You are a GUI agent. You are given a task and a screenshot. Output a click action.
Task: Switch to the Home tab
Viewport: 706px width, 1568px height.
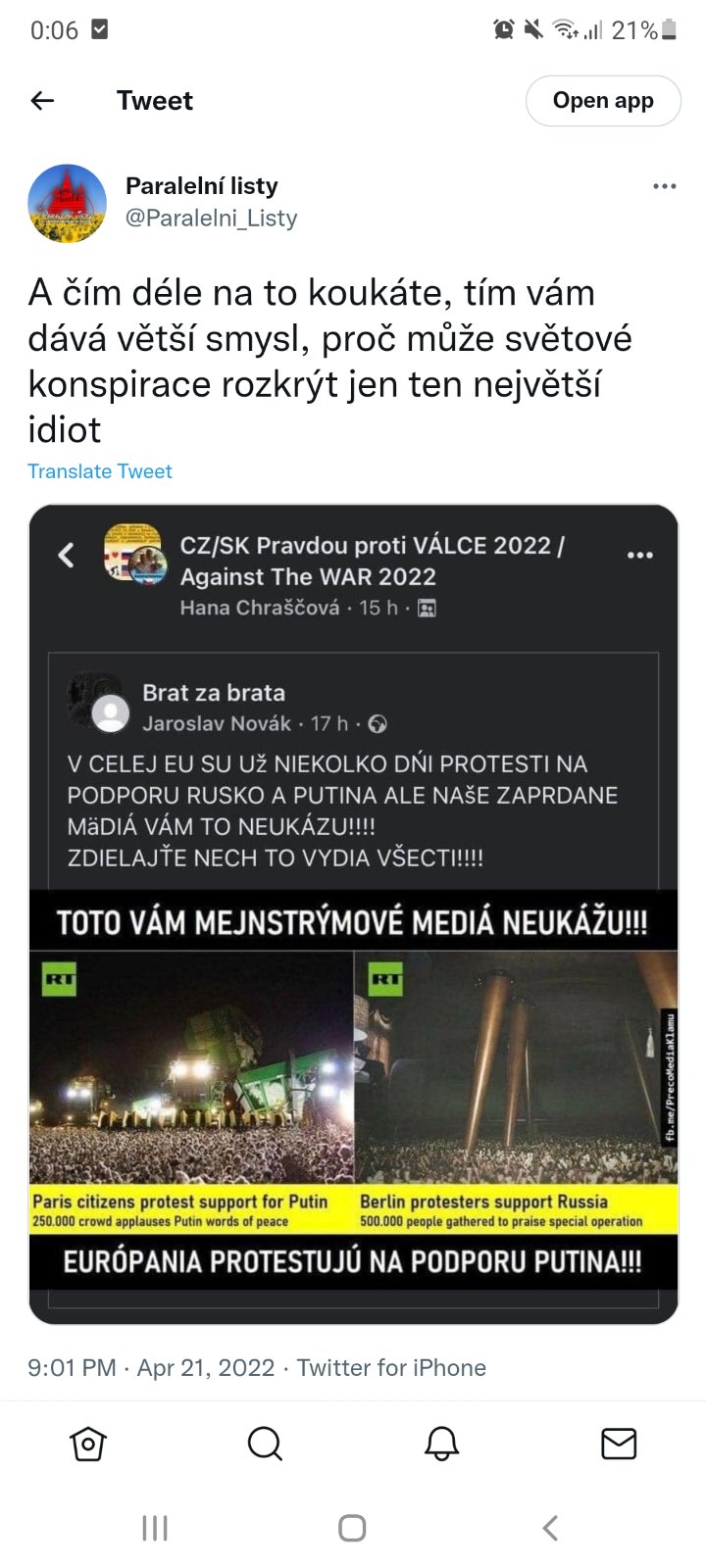pyautogui.click(x=88, y=1444)
